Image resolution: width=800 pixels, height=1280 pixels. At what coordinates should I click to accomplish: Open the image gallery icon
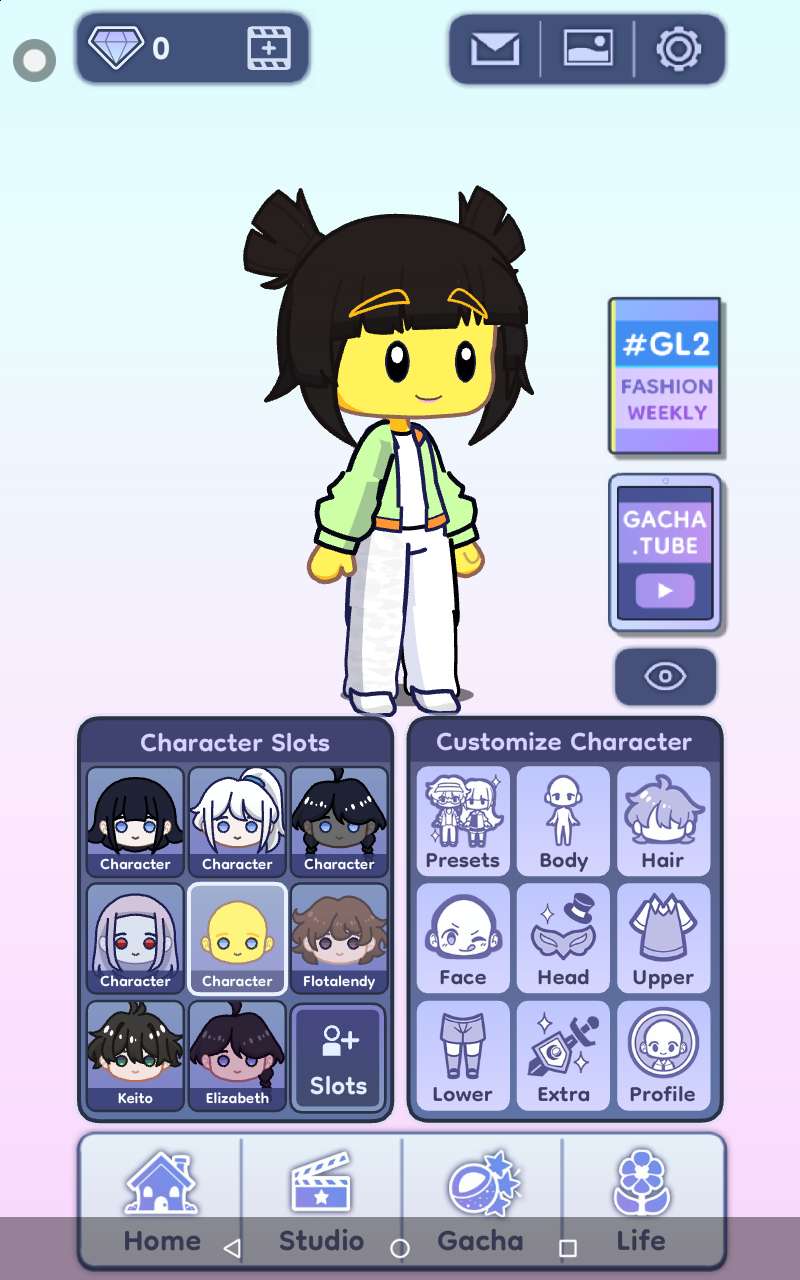click(588, 48)
